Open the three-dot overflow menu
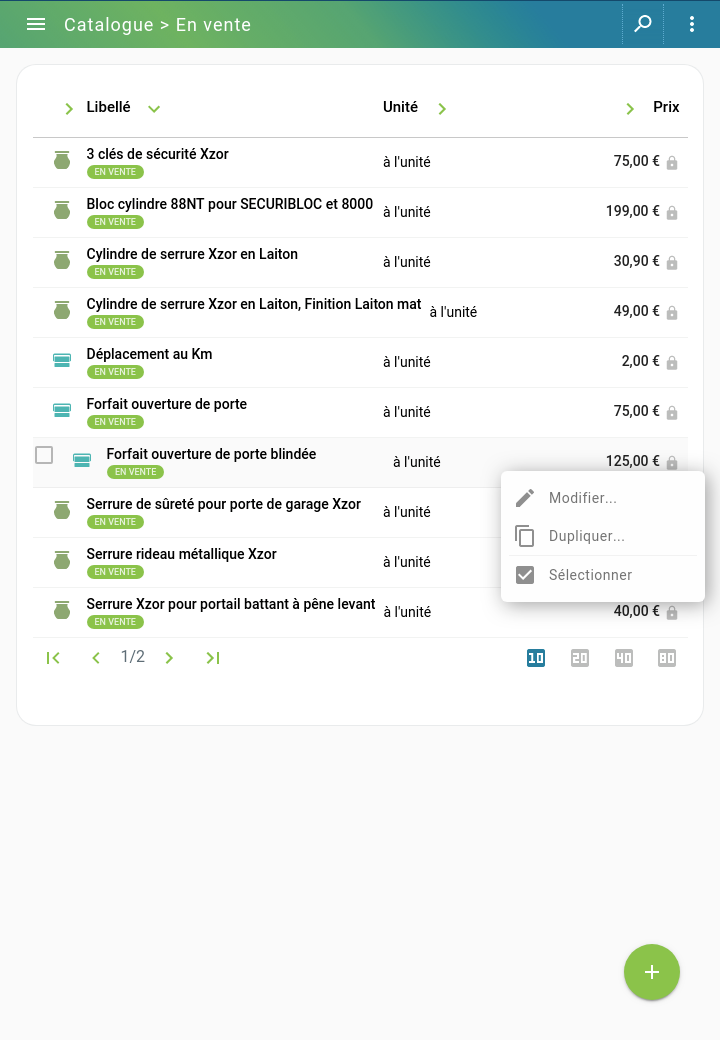This screenshot has height=1040, width=720. (x=691, y=23)
